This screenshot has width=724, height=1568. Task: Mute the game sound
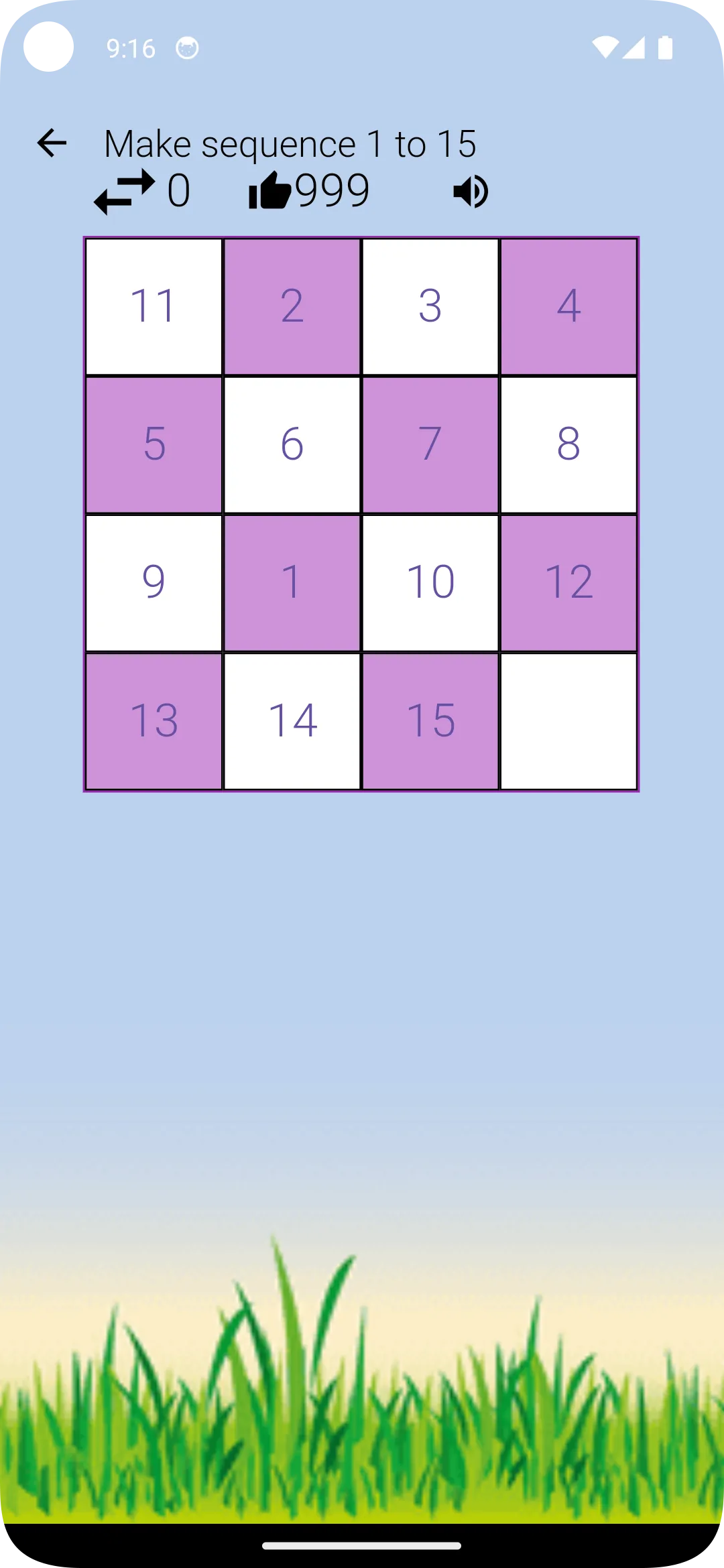[x=471, y=192]
